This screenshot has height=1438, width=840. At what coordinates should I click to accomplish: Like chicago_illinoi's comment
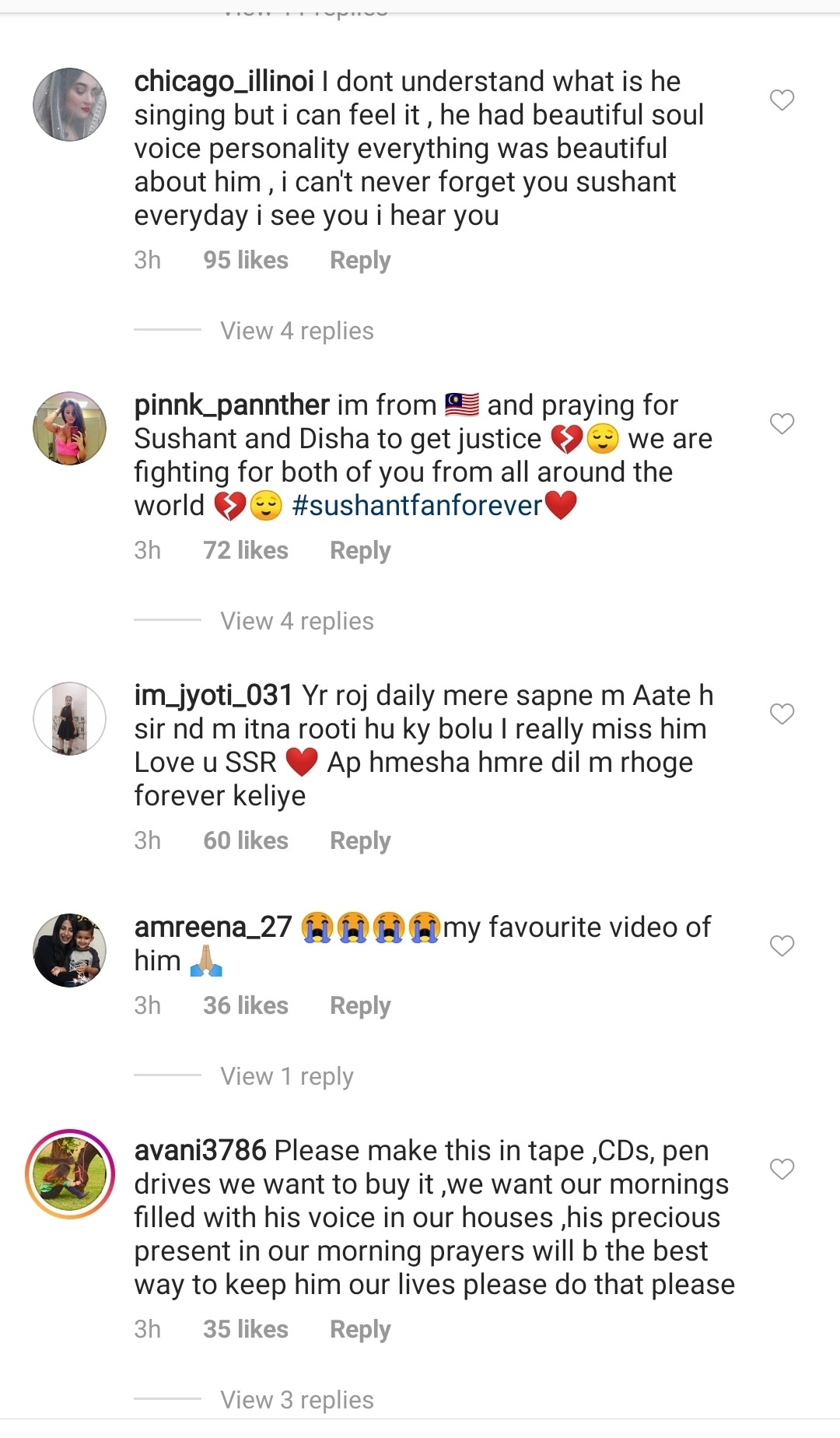click(782, 100)
